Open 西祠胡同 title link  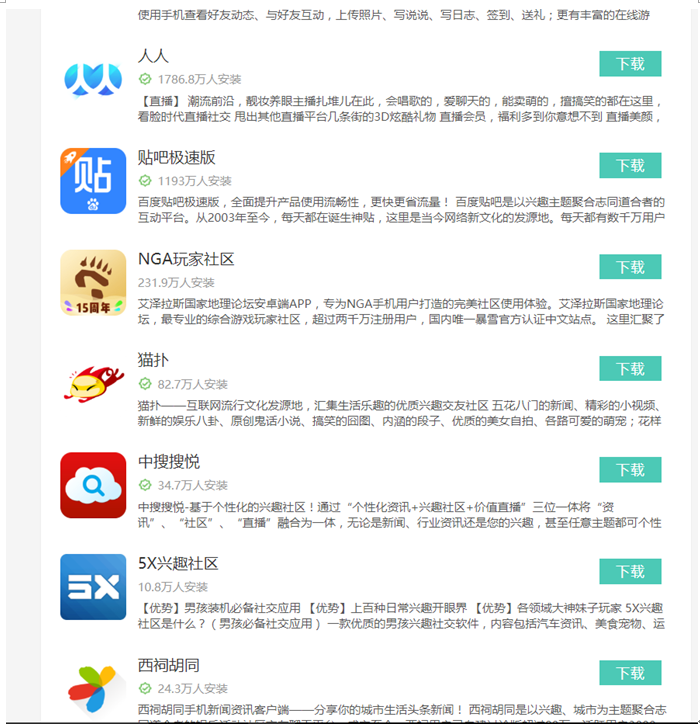click(x=168, y=664)
